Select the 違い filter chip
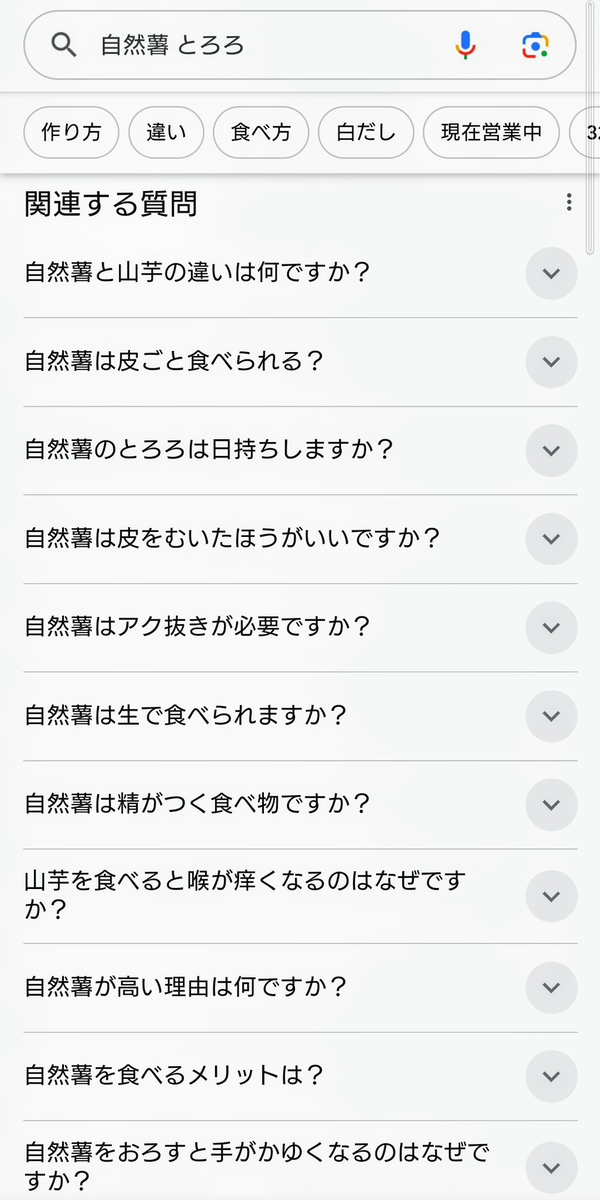The height and width of the screenshot is (1200, 600). tap(166, 132)
